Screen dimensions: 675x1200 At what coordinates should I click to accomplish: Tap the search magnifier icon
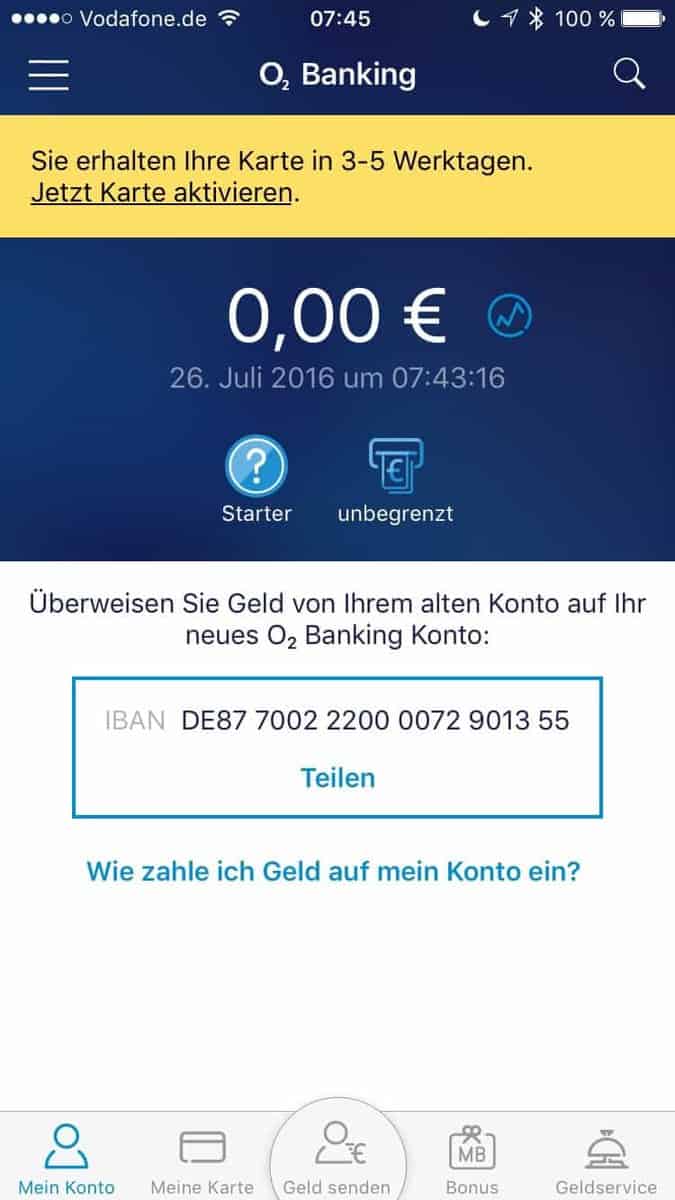pyautogui.click(x=629, y=75)
